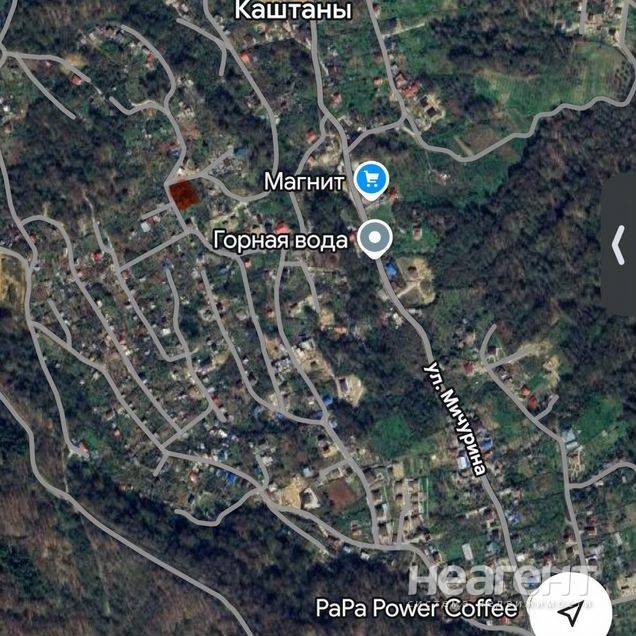Expand the side panel chevron handle
The height and width of the screenshot is (636, 636).
coord(619,243)
